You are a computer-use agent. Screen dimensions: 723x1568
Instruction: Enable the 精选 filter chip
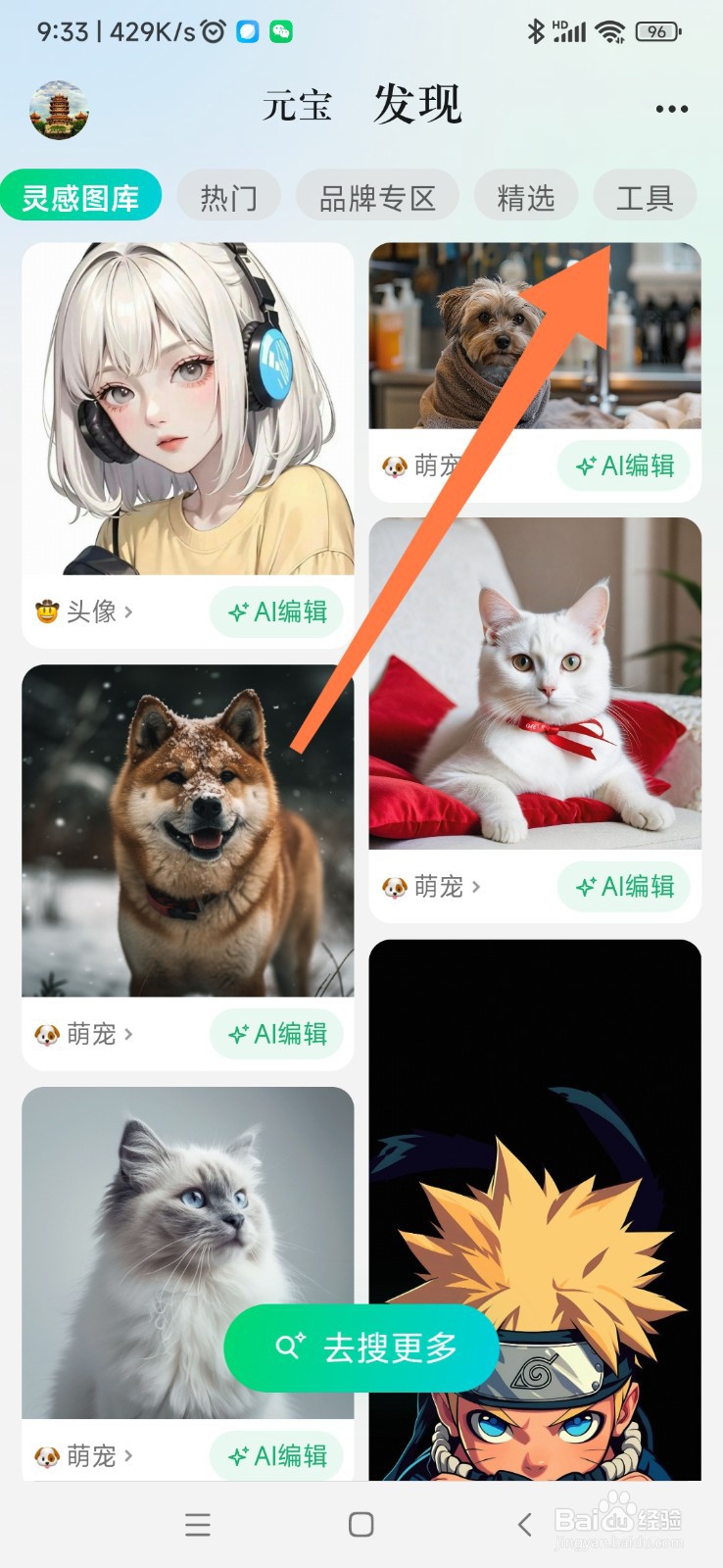coord(525,194)
